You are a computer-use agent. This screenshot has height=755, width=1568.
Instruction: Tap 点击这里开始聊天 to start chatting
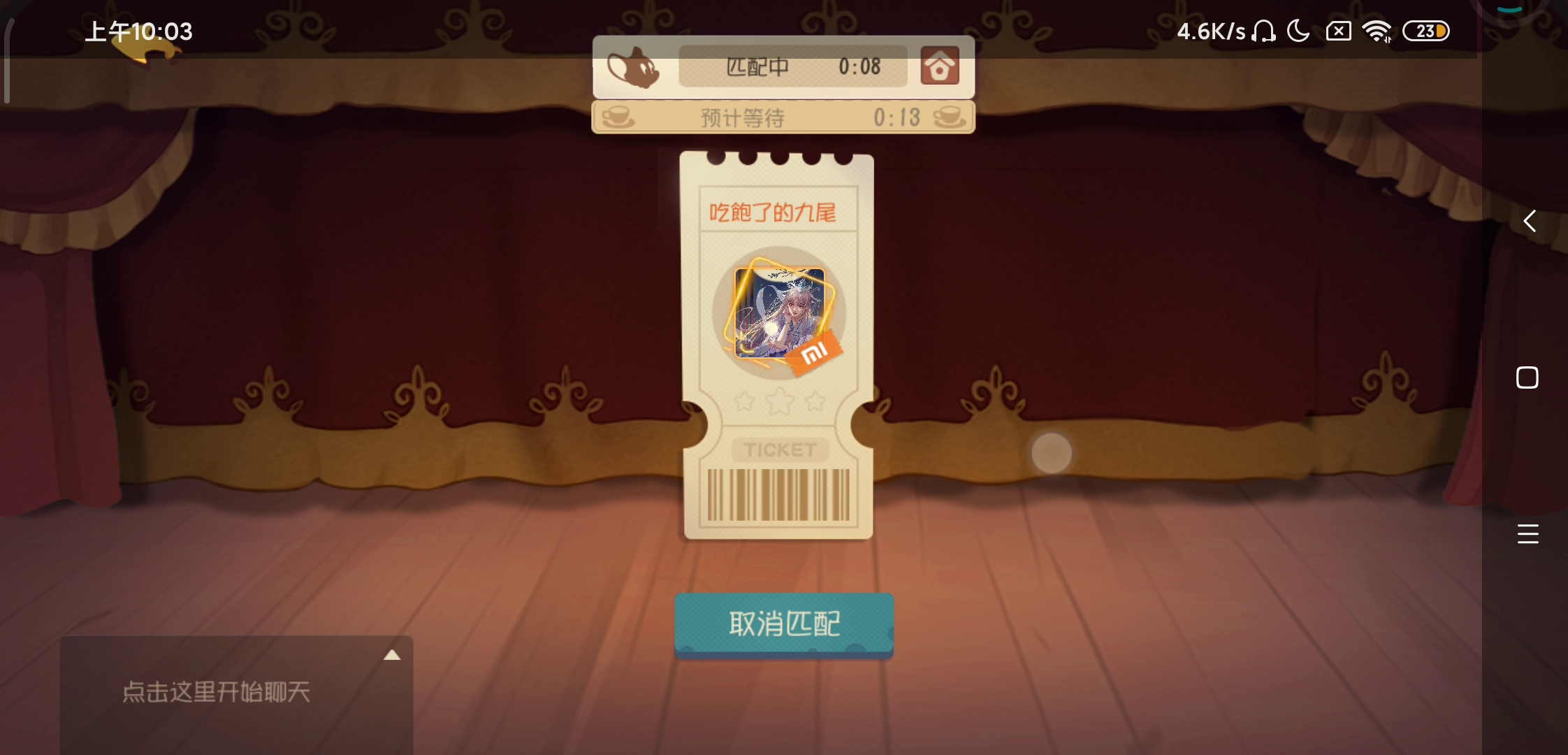click(216, 692)
